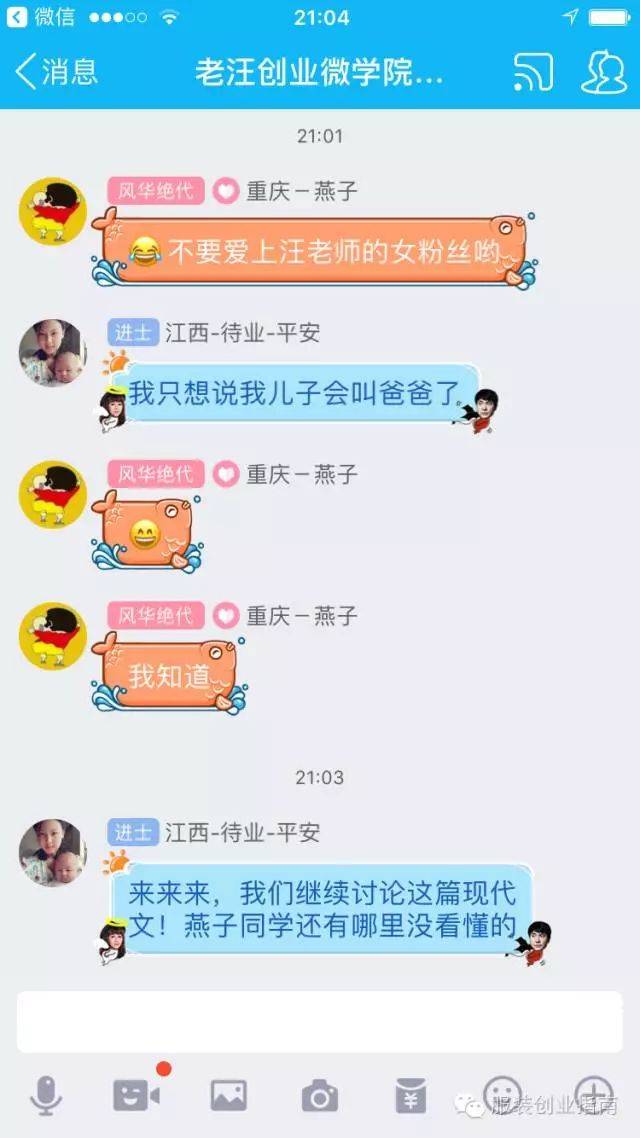Open the photo gallery picker
640x1138 pixels.
coord(228,1096)
